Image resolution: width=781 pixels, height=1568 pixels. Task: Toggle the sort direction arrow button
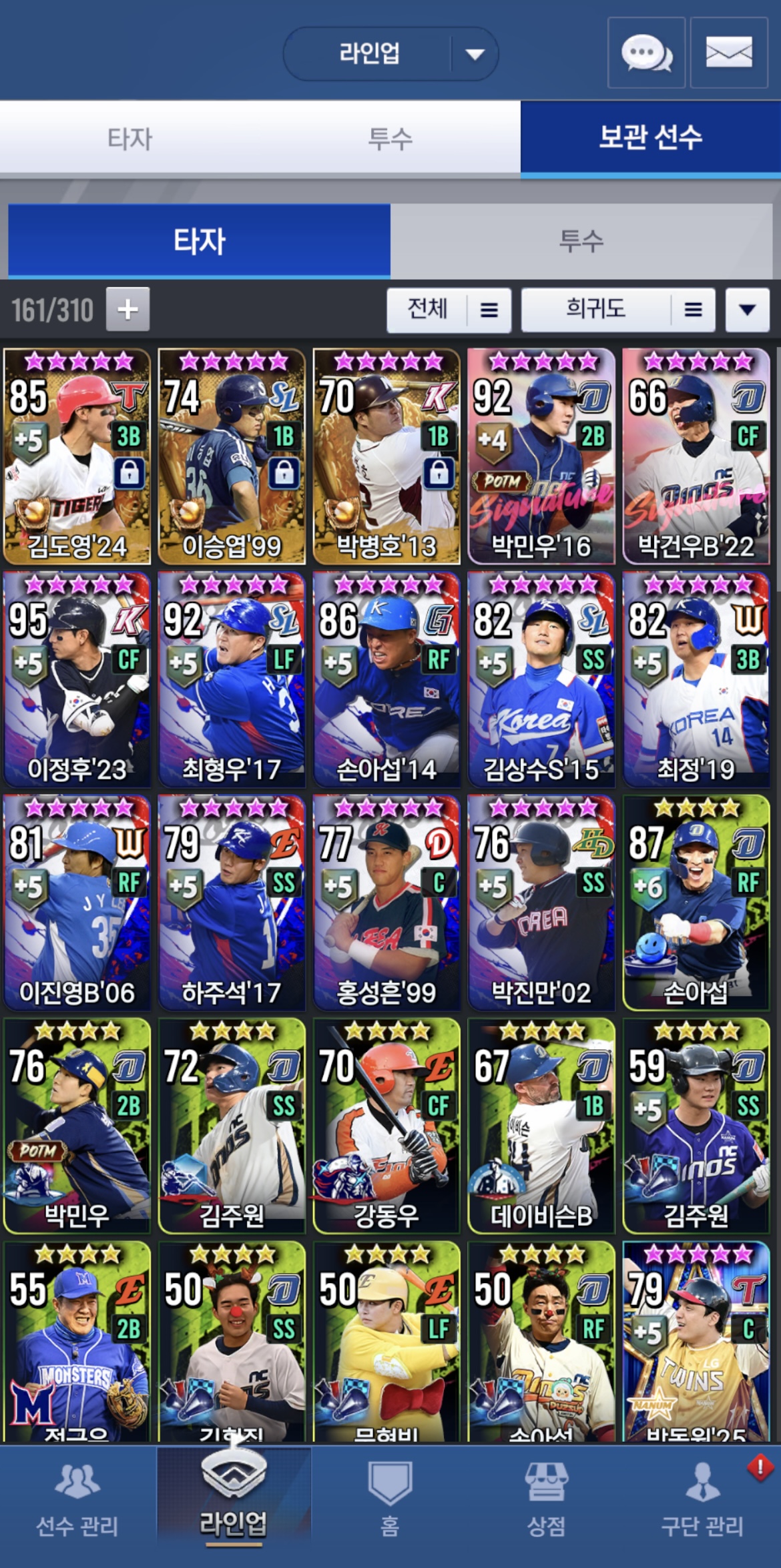747,310
